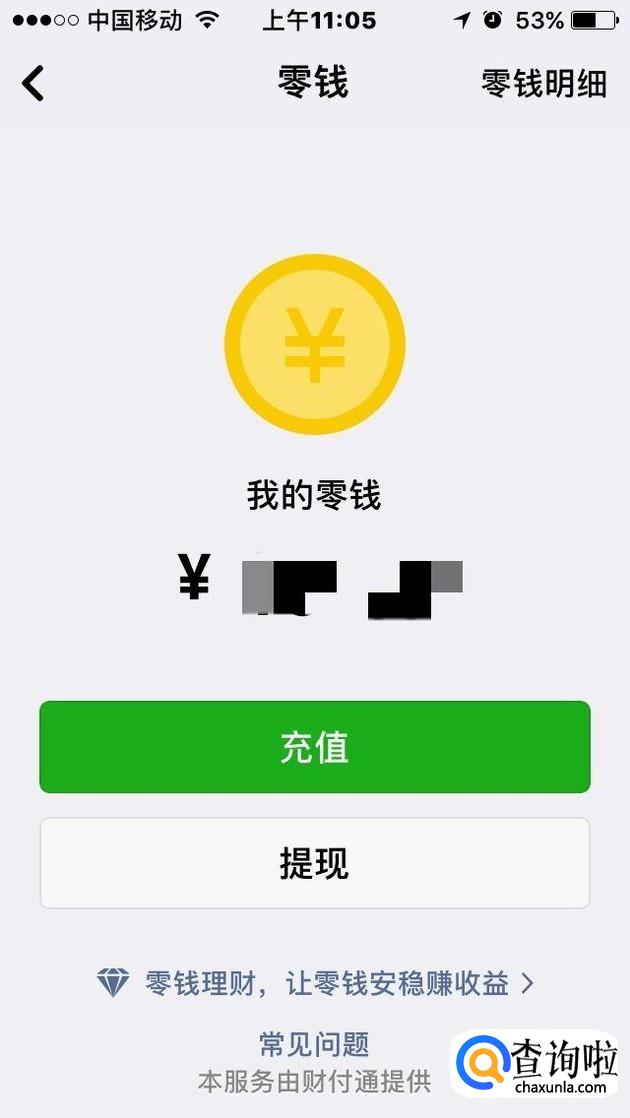The height and width of the screenshot is (1118, 630).
Task: Tap the green 充值 top-up button
Action: (314, 747)
